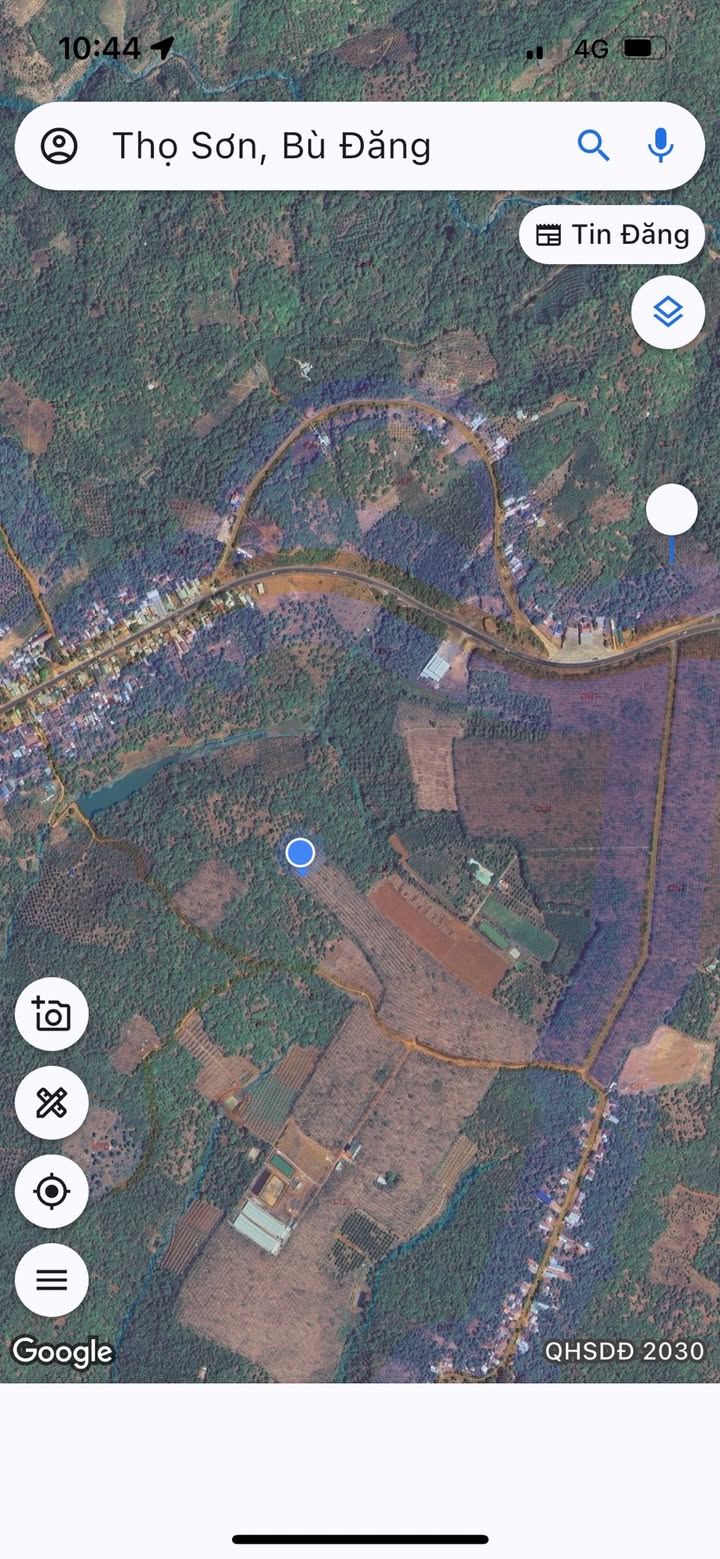The width and height of the screenshot is (720, 1559).
Task: Open the hamburger menu button
Action: pos(52,1280)
